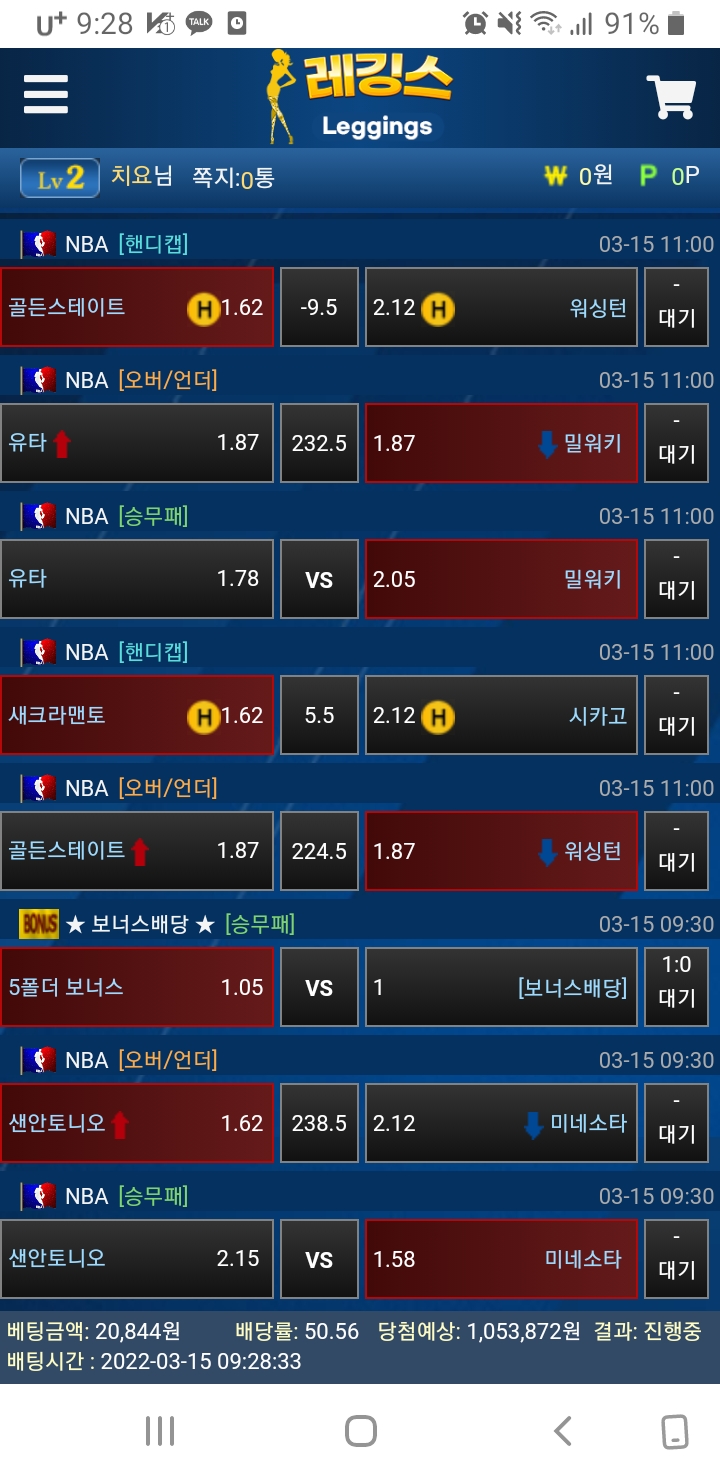720x1480 pixels.
Task: Choose 미네소타 win odds 1.58
Action: tap(501, 1259)
